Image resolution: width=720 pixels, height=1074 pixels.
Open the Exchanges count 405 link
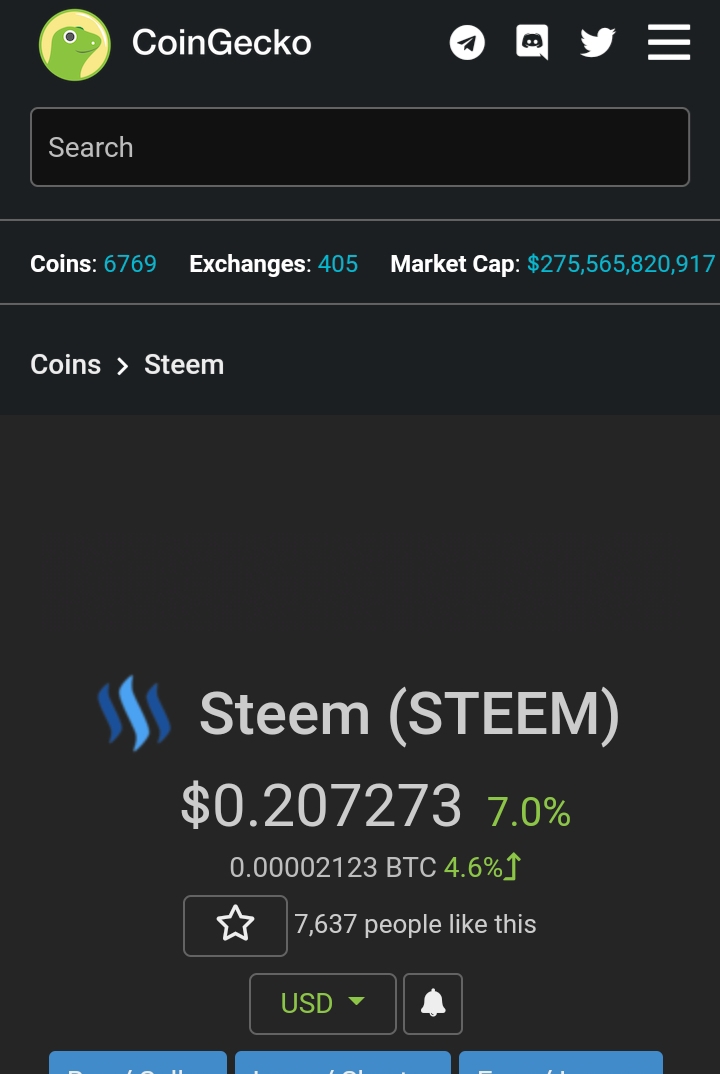(337, 264)
